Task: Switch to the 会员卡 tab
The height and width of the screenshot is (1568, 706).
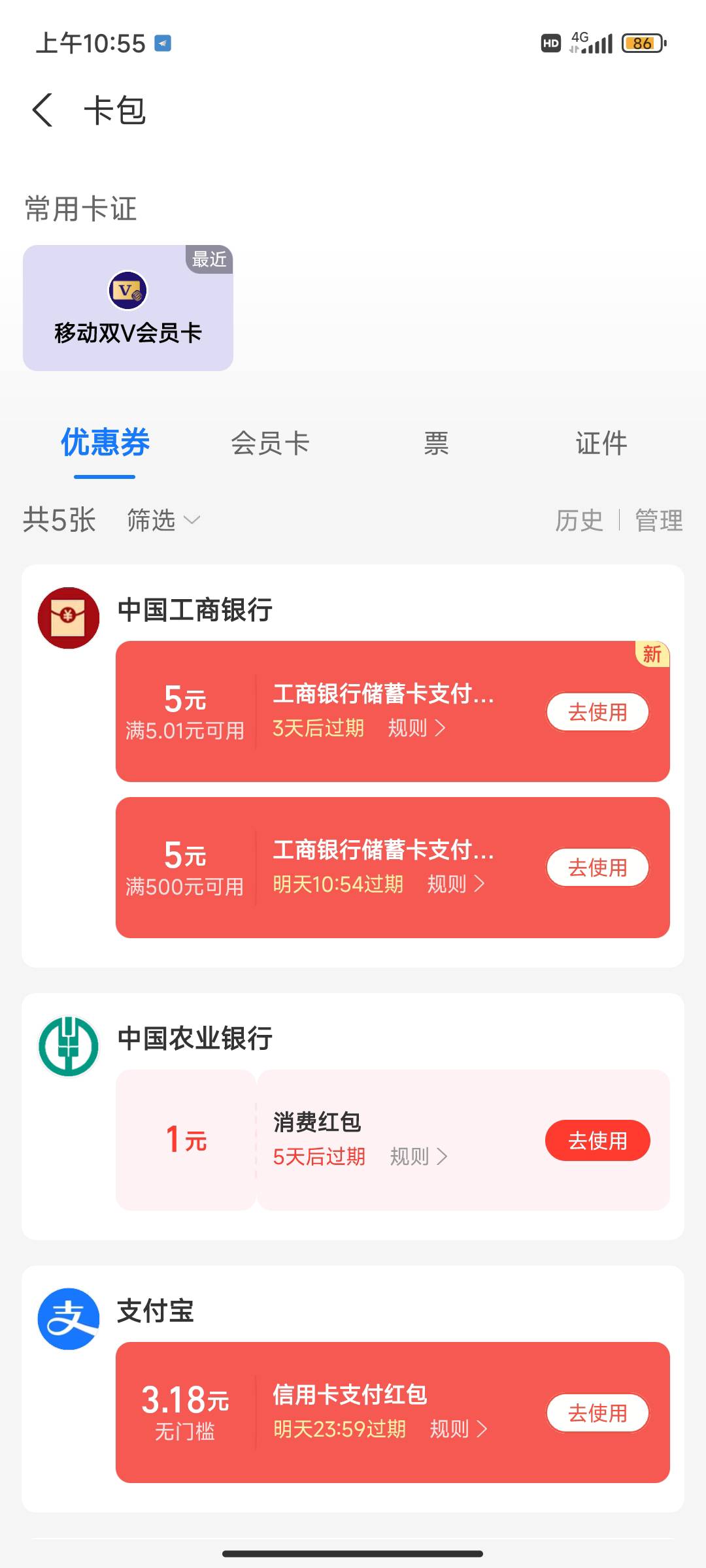Action: (x=270, y=444)
